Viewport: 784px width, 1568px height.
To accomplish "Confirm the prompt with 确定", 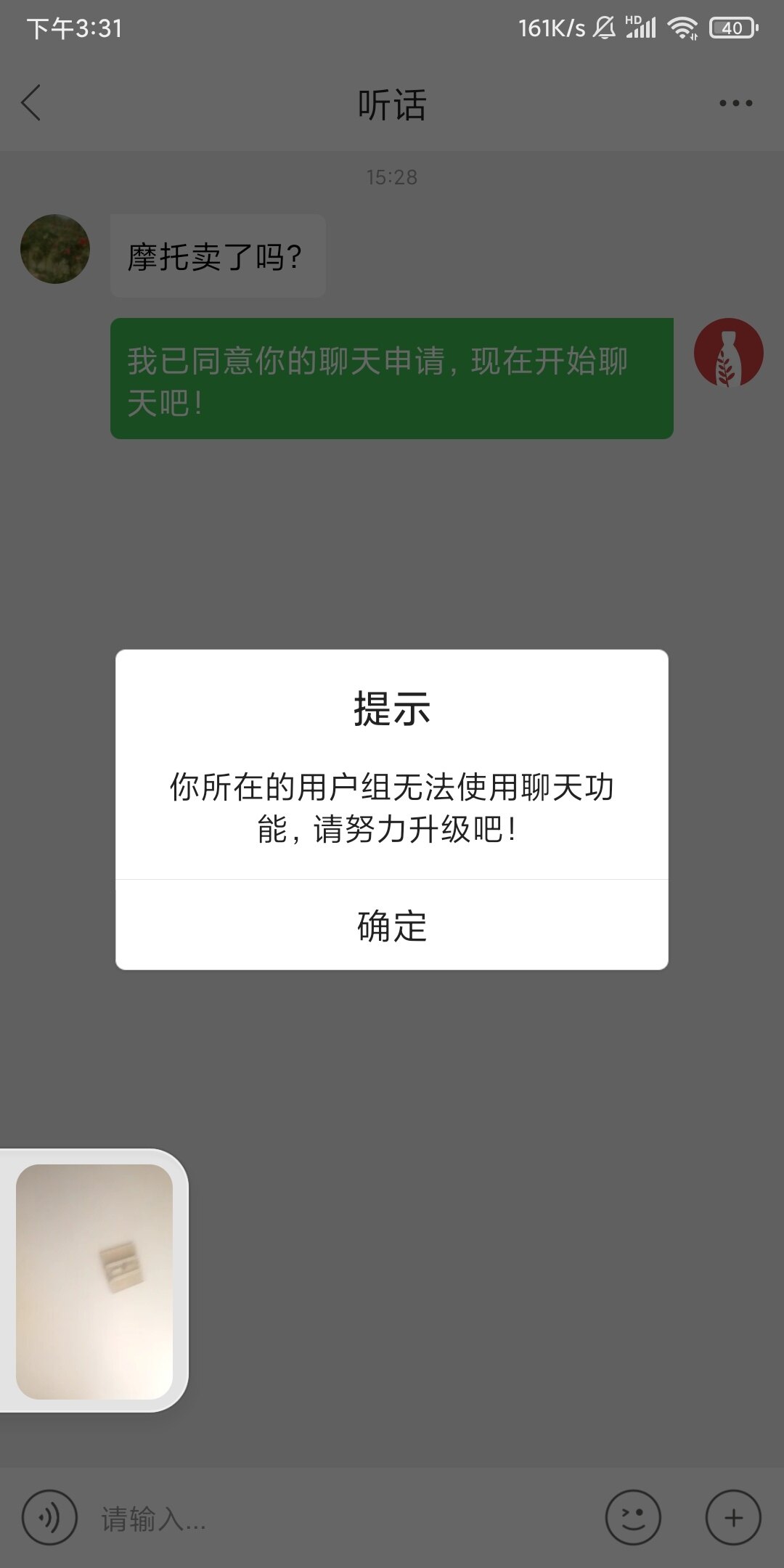I will tap(392, 926).
